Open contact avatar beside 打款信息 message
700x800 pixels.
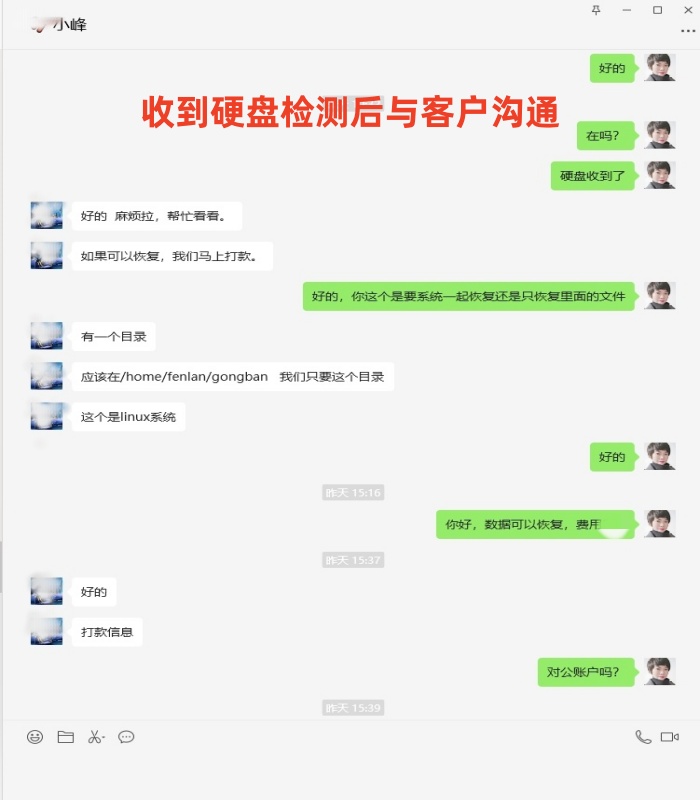click(46, 631)
